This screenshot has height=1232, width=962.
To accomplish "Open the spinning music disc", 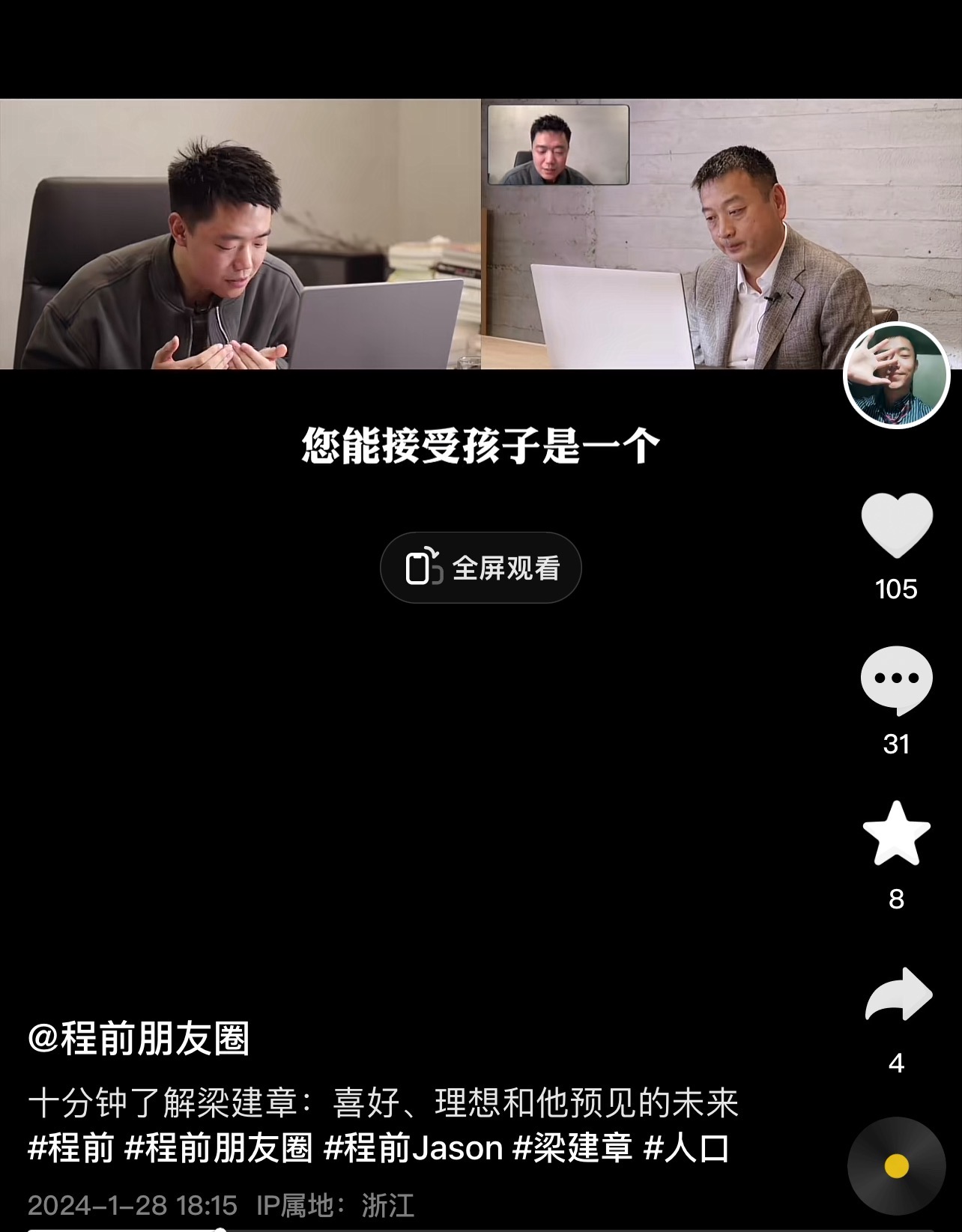I will (x=896, y=1166).
